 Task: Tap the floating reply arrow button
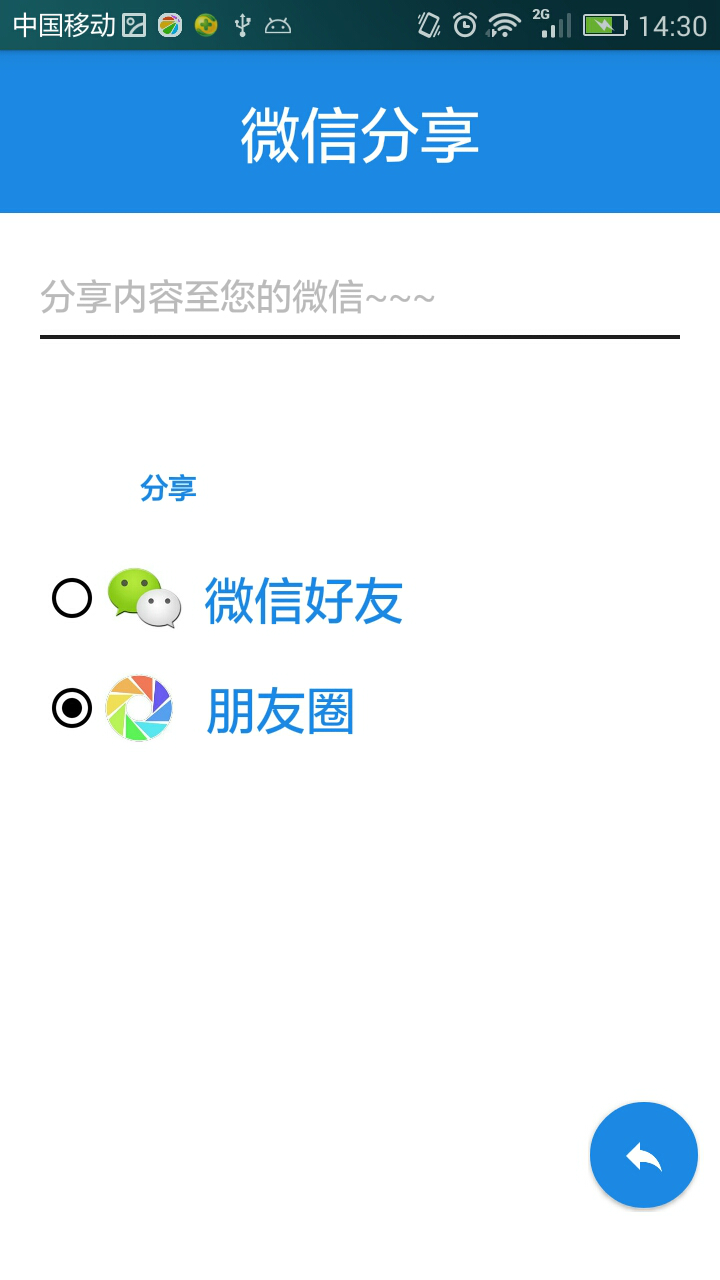point(643,1155)
